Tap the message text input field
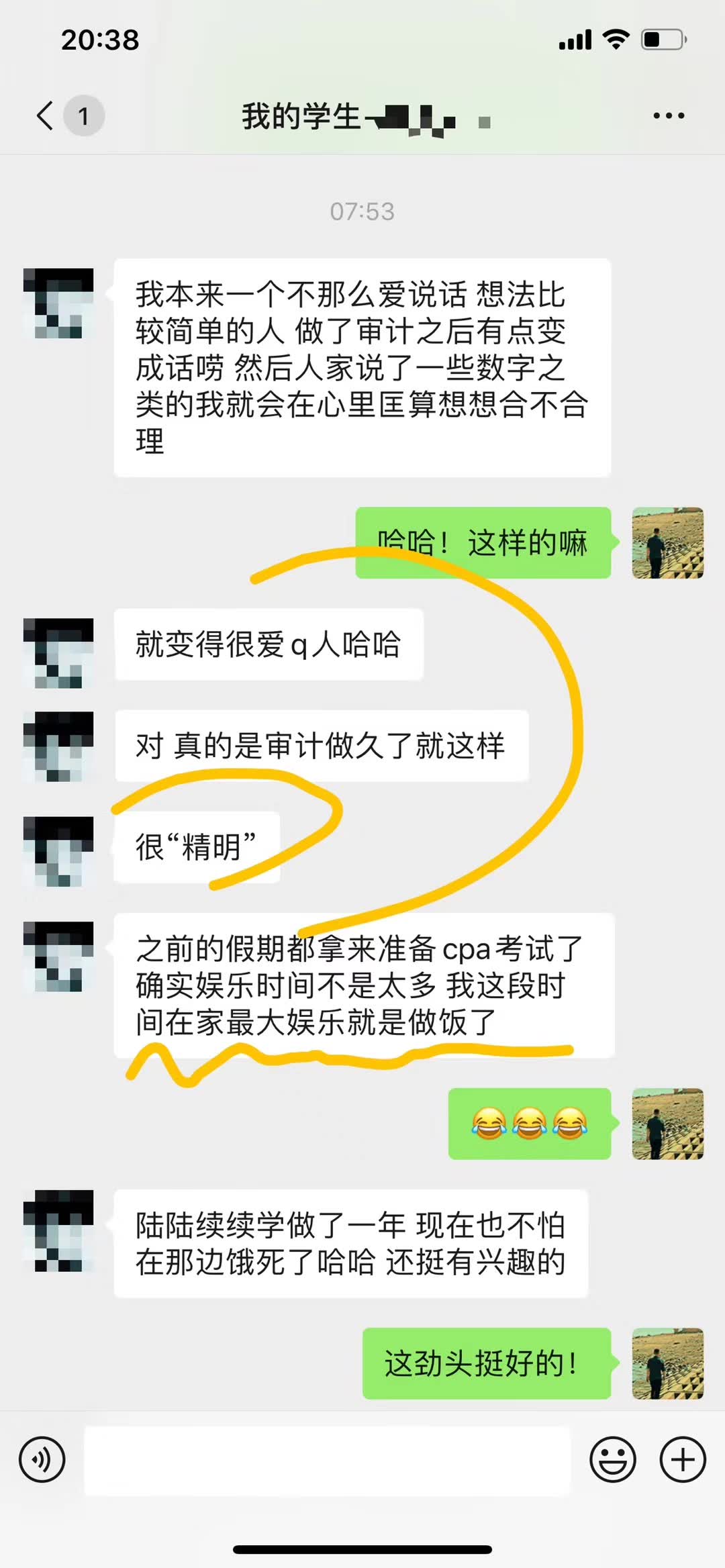The height and width of the screenshot is (1568, 725). (x=327, y=1460)
